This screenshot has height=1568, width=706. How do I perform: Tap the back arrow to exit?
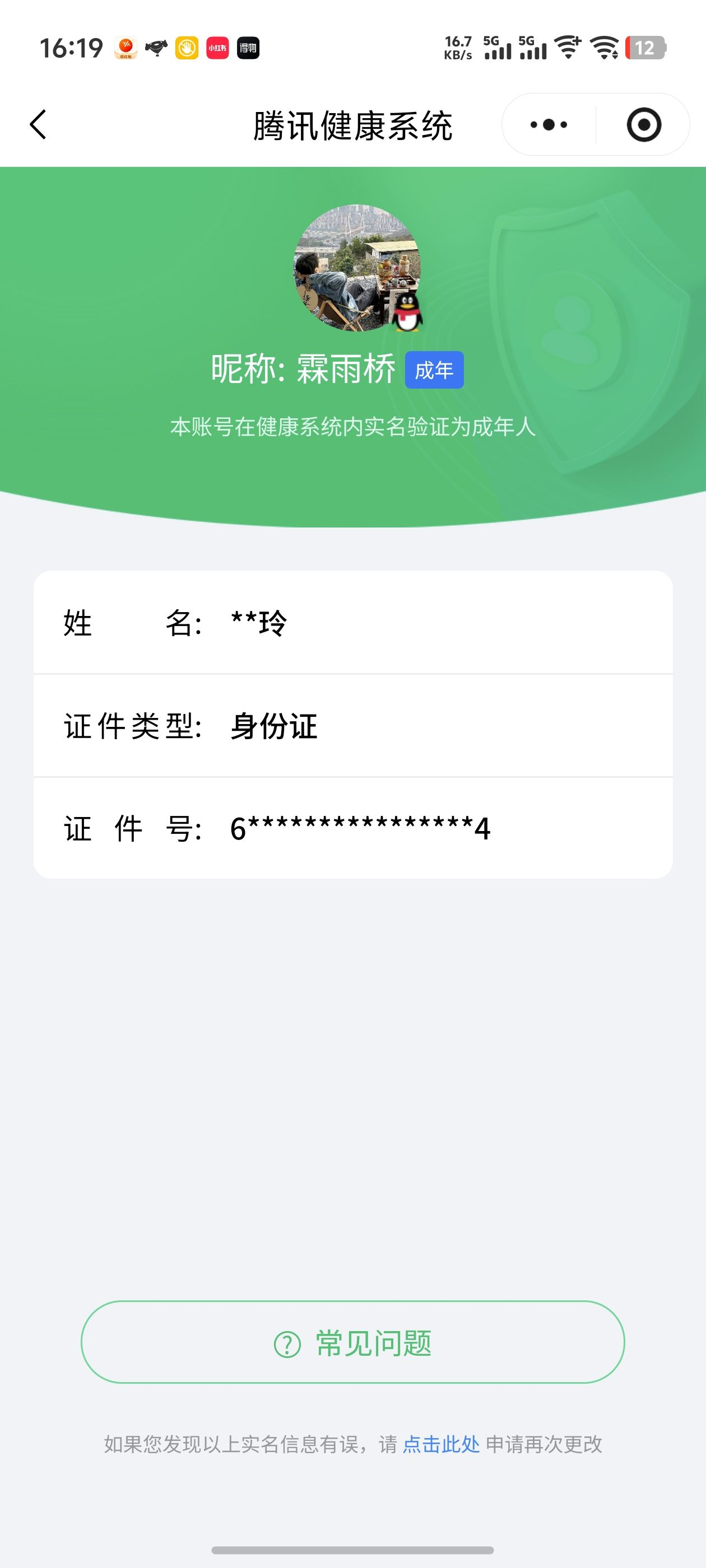(38, 124)
